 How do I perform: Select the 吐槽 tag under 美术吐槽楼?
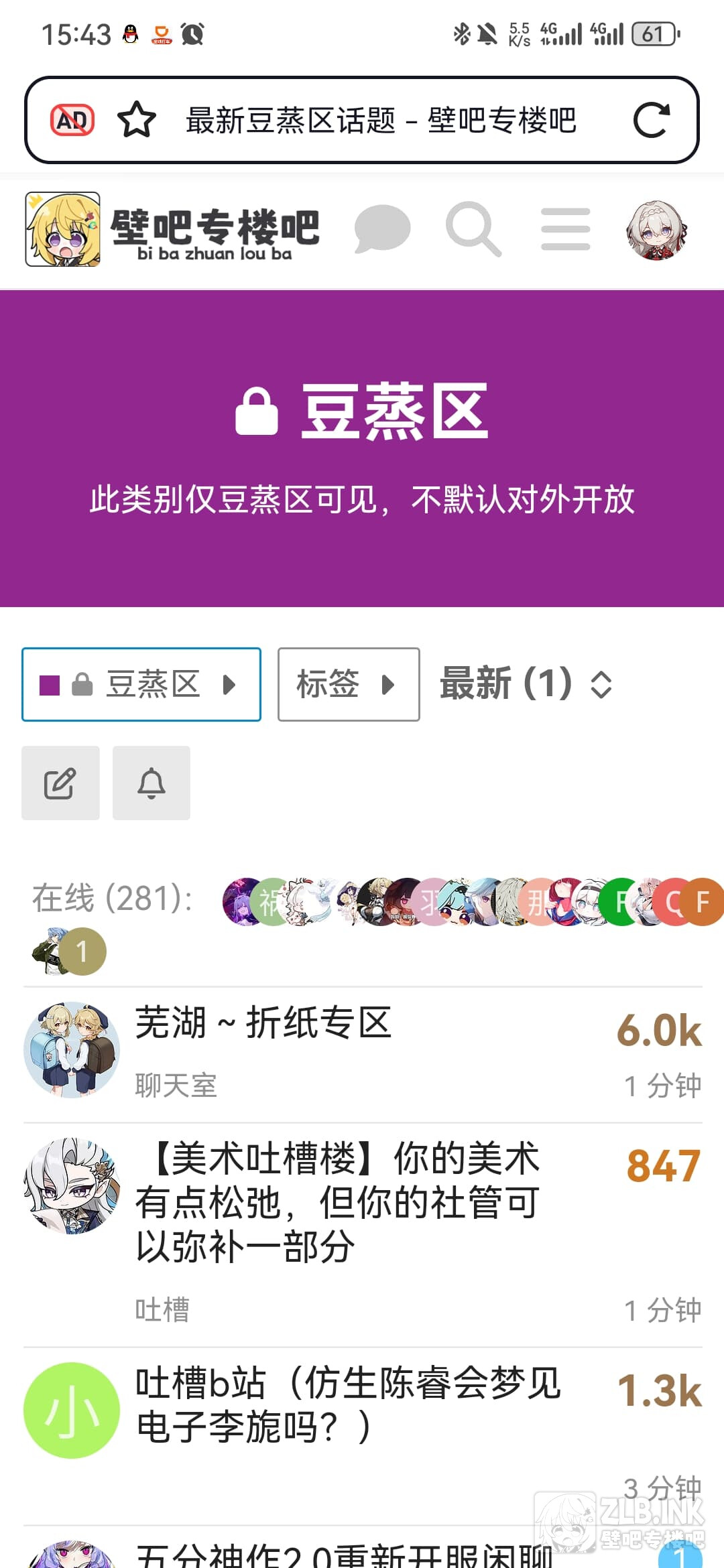click(162, 1309)
